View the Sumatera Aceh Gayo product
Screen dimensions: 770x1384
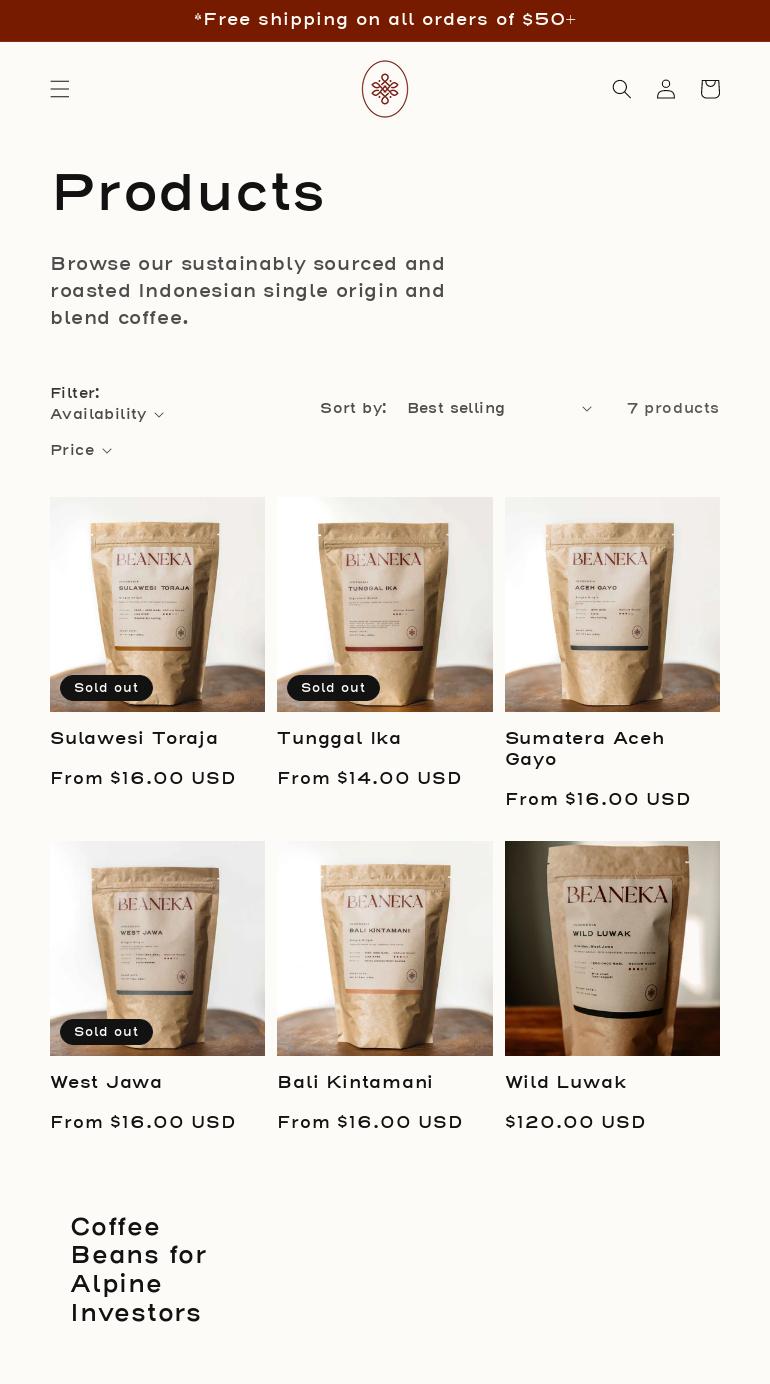click(x=585, y=748)
